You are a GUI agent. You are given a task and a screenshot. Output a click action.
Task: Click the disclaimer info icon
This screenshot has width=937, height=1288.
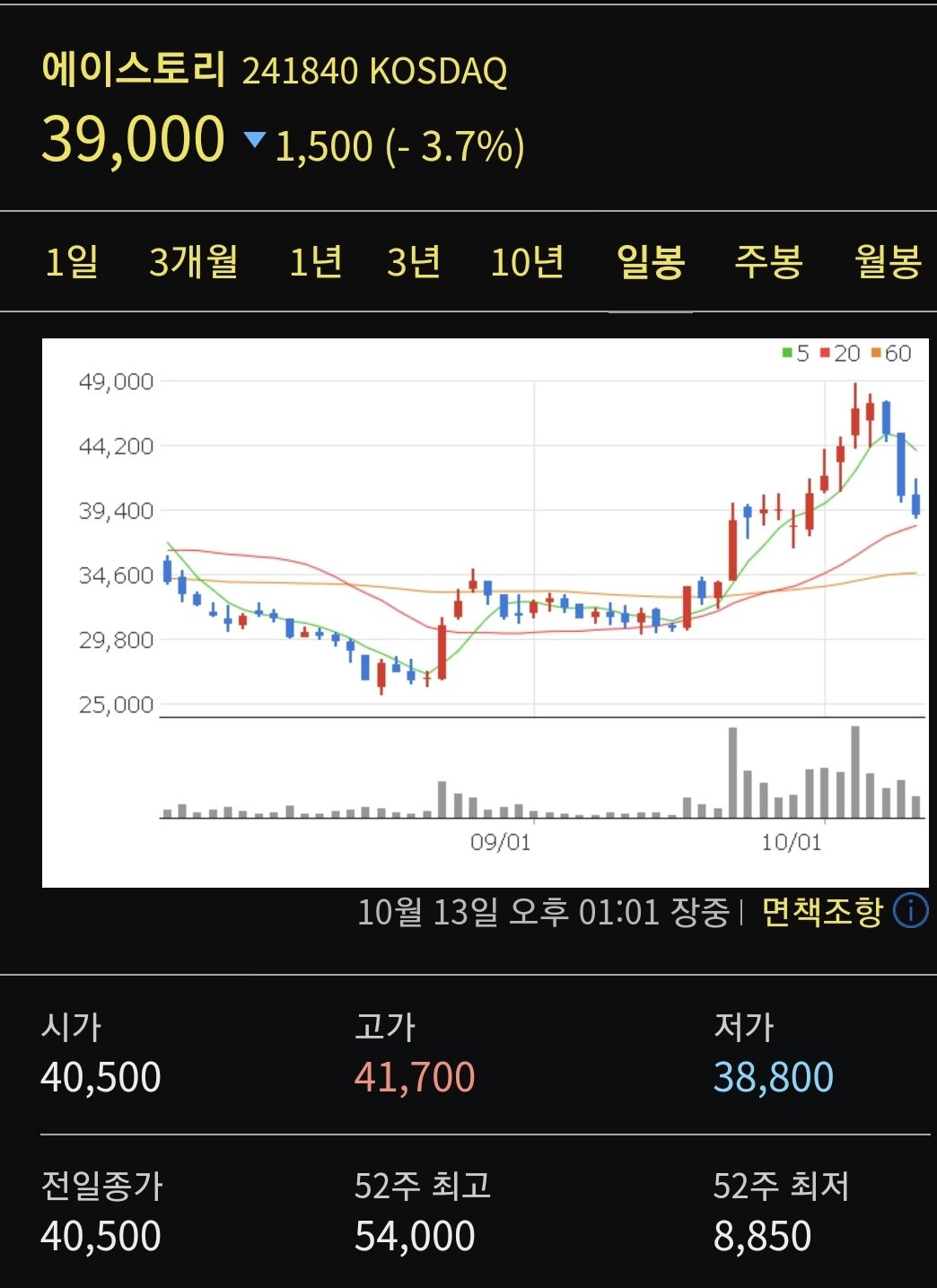click(911, 912)
